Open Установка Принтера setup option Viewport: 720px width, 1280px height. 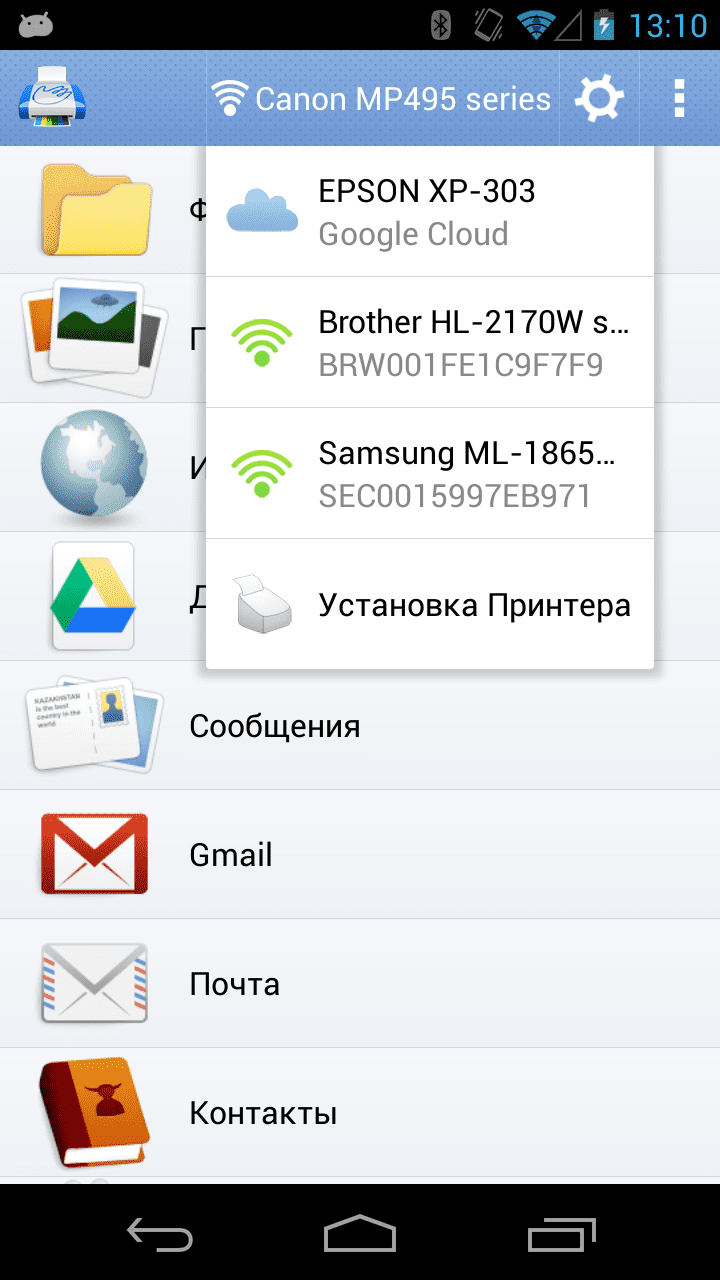click(430, 605)
